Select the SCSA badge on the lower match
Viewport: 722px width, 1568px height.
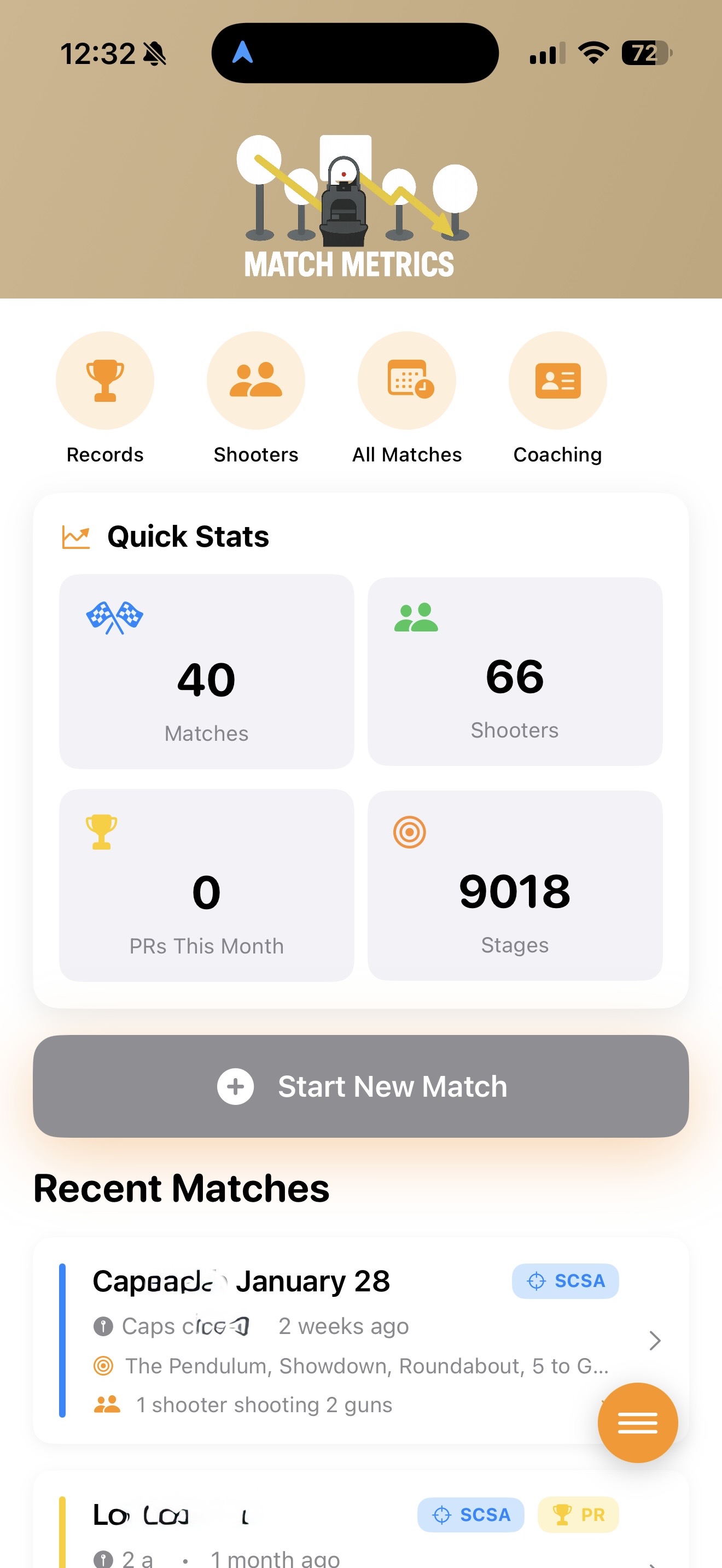470,1514
